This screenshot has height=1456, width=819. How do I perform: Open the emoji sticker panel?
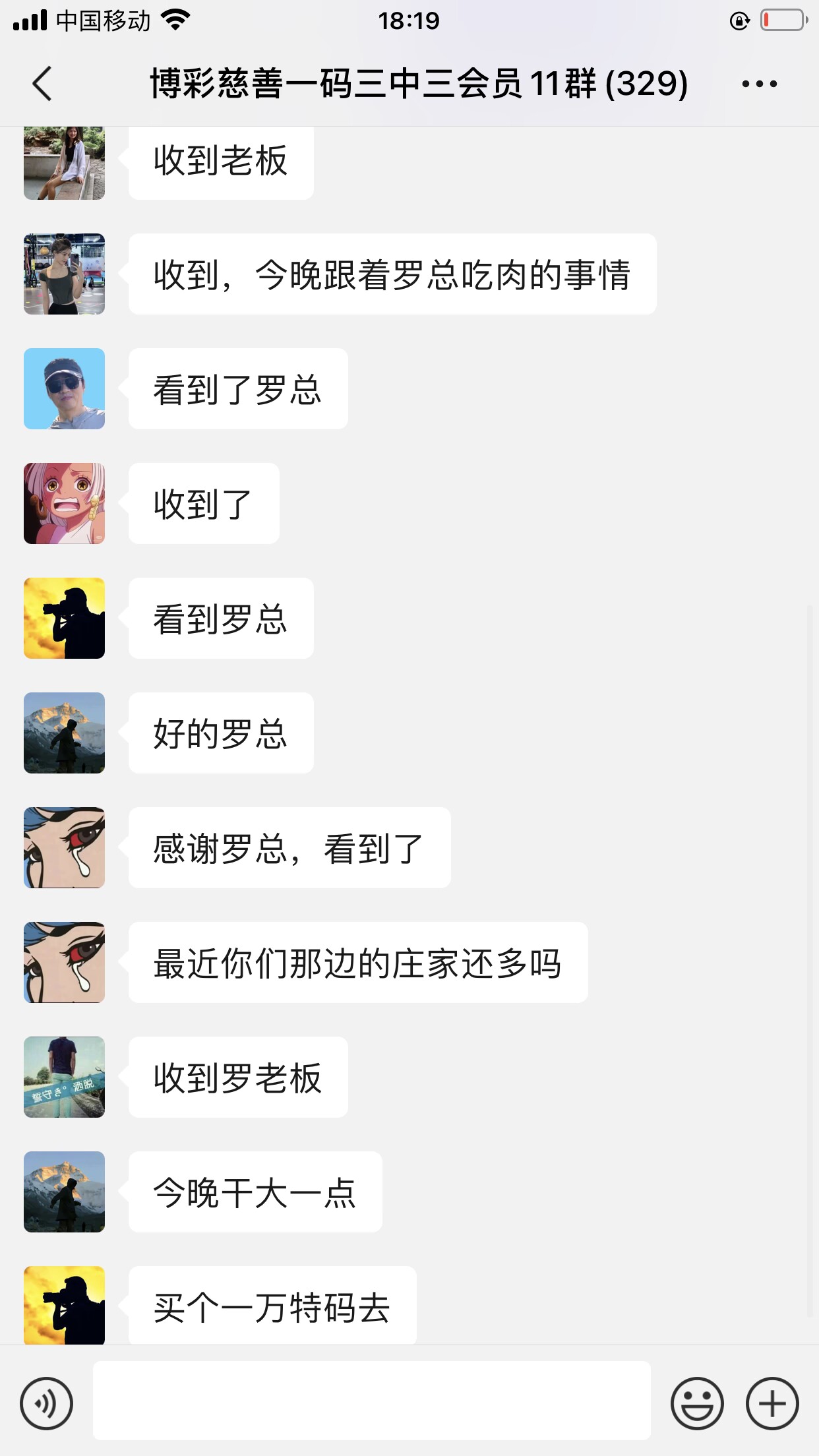point(697,1403)
